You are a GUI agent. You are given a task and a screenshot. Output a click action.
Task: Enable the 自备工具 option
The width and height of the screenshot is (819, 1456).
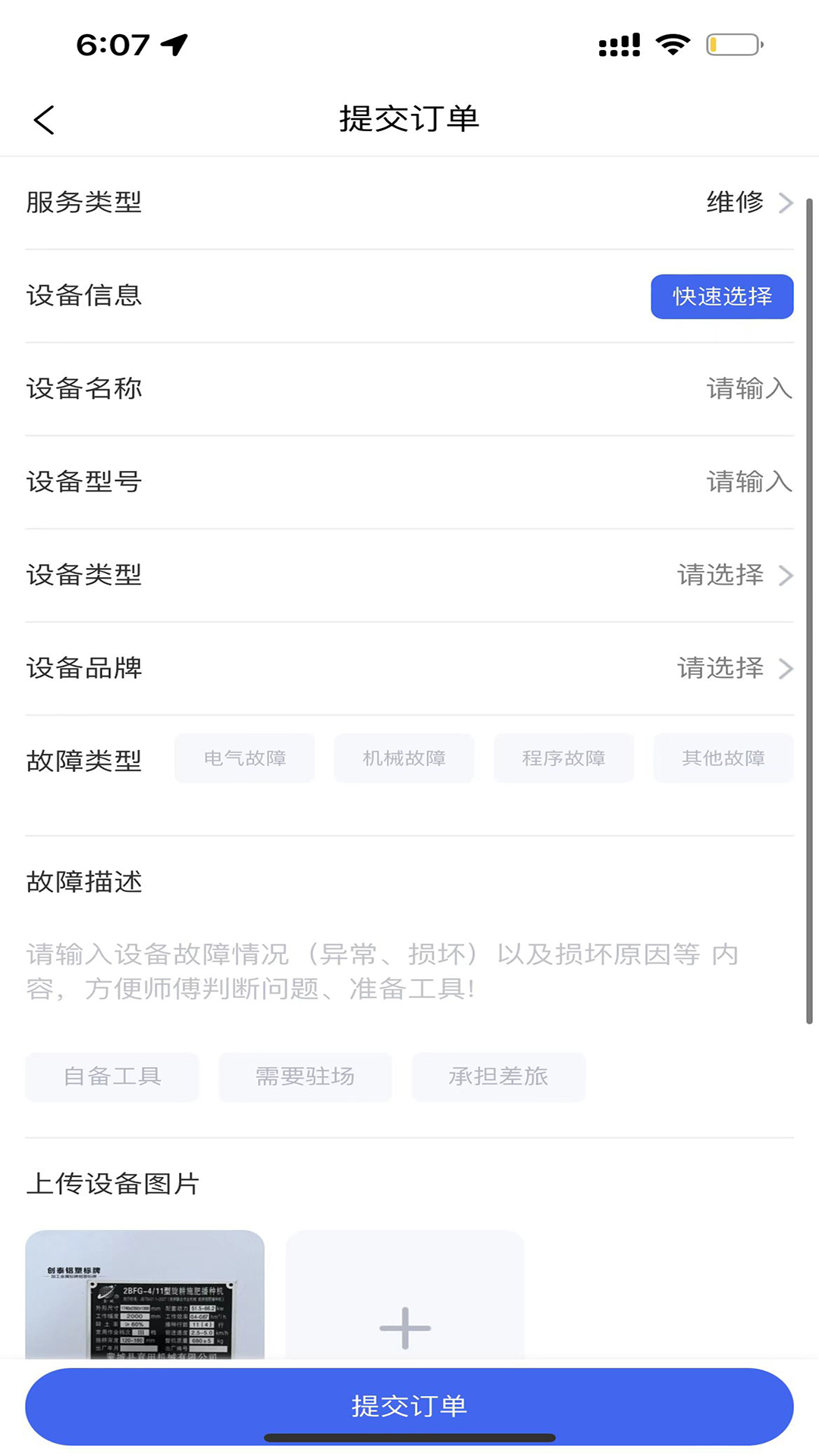[111, 1077]
